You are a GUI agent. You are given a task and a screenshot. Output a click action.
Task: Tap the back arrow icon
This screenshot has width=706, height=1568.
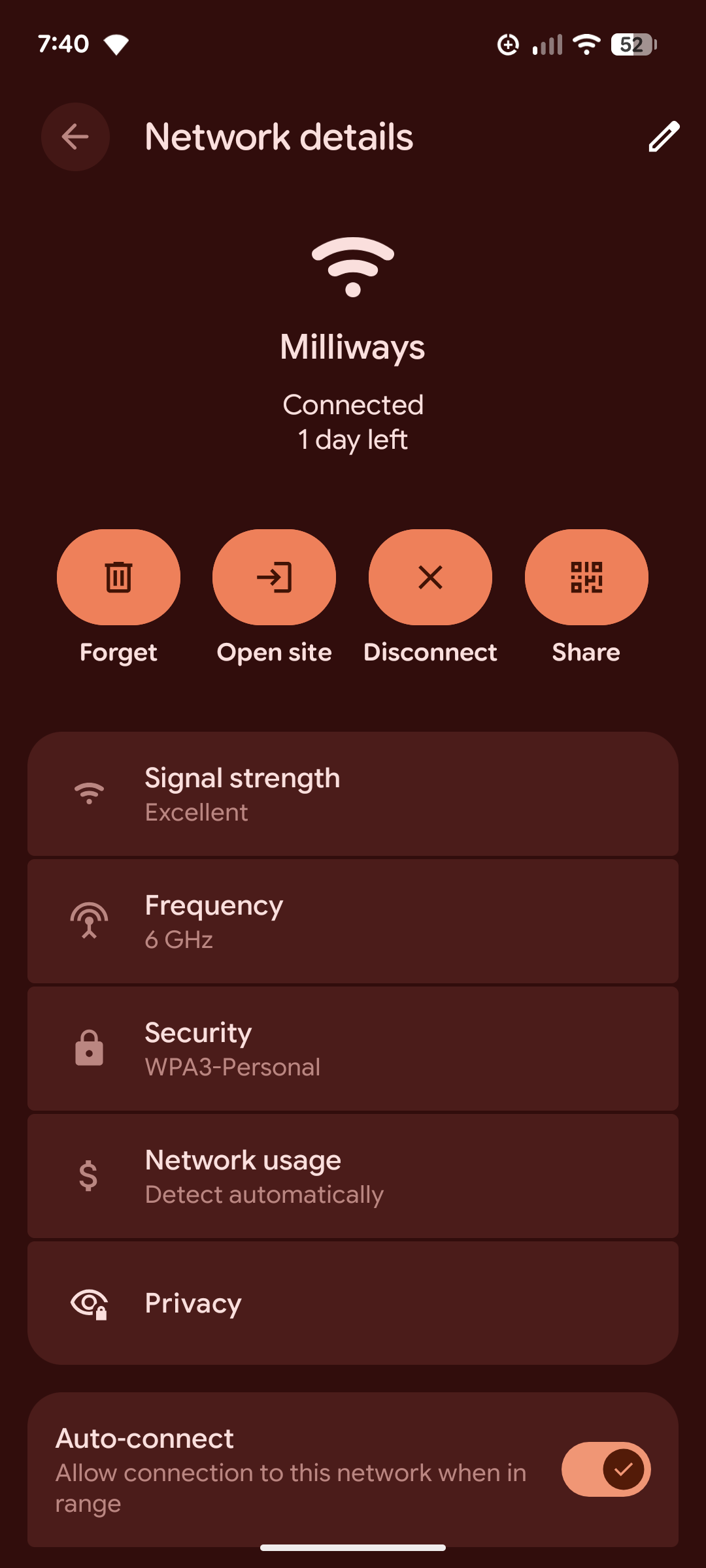[75, 137]
